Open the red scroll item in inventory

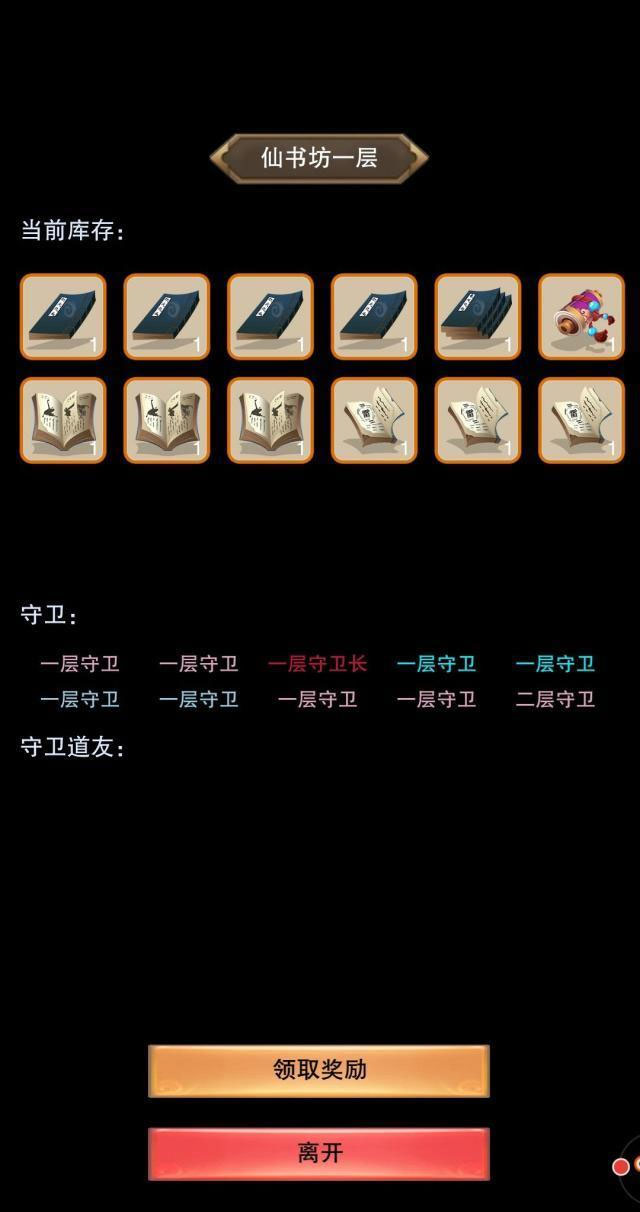581,316
